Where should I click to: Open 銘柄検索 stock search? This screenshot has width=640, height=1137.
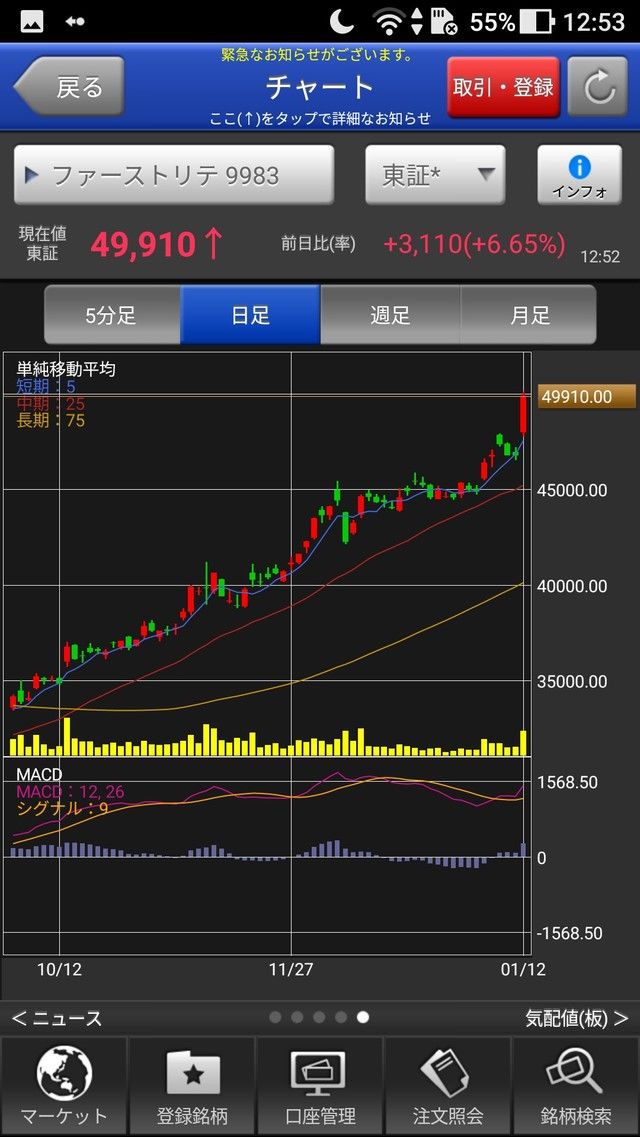click(x=576, y=1086)
